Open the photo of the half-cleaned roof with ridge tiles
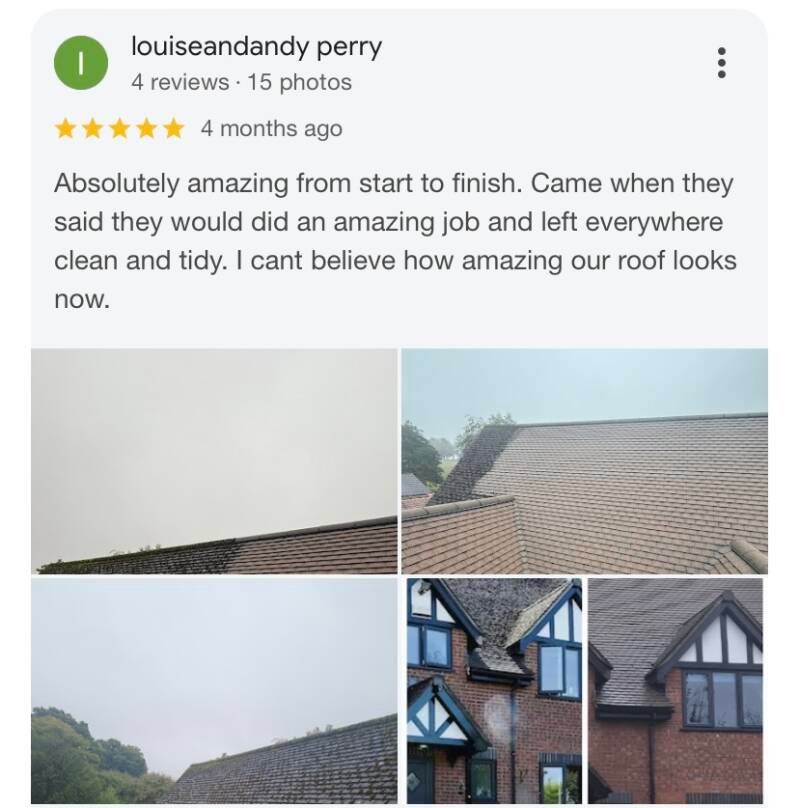 584,460
